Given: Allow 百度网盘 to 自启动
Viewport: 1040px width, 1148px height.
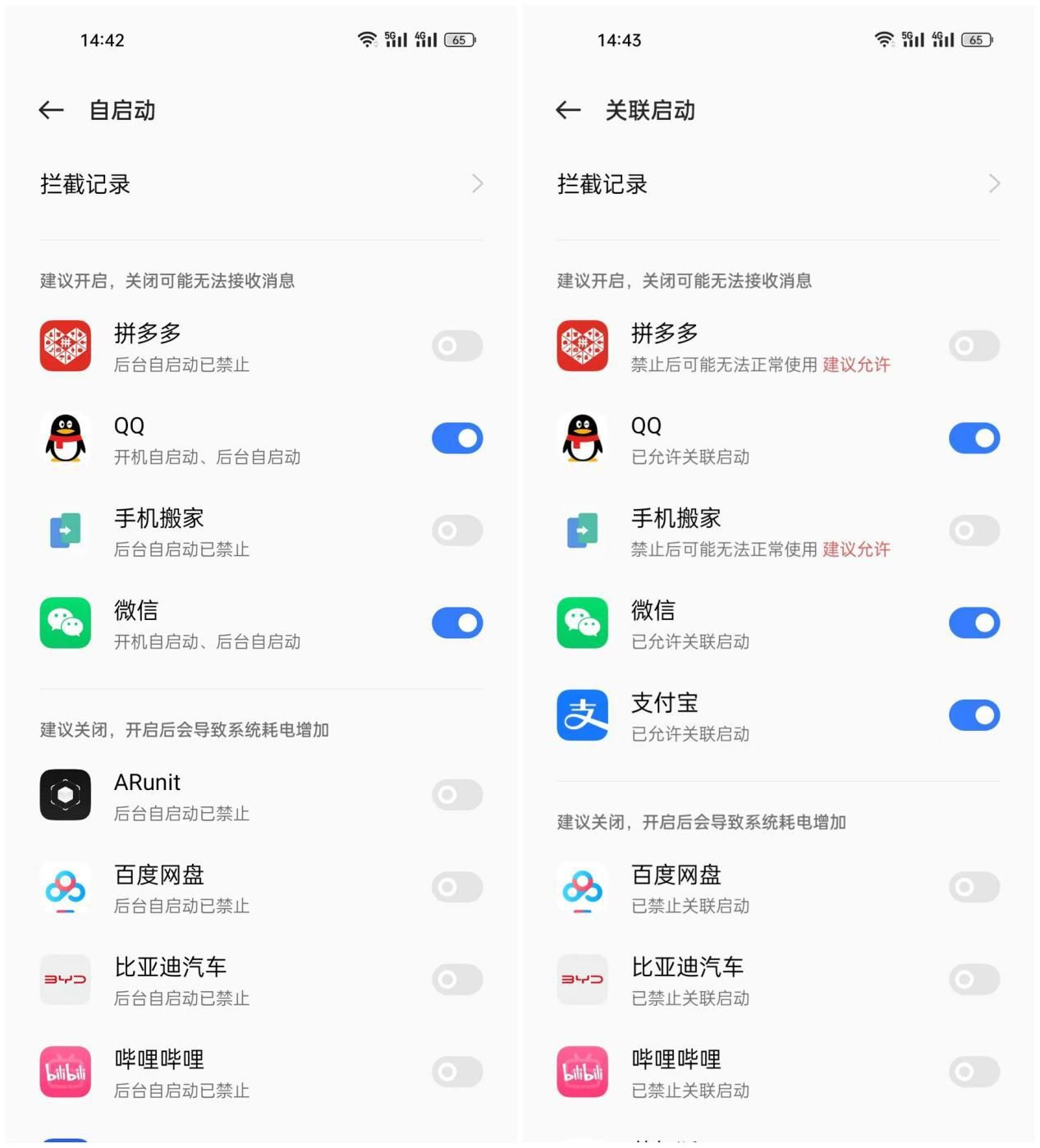Looking at the screenshot, I should click(x=457, y=887).
